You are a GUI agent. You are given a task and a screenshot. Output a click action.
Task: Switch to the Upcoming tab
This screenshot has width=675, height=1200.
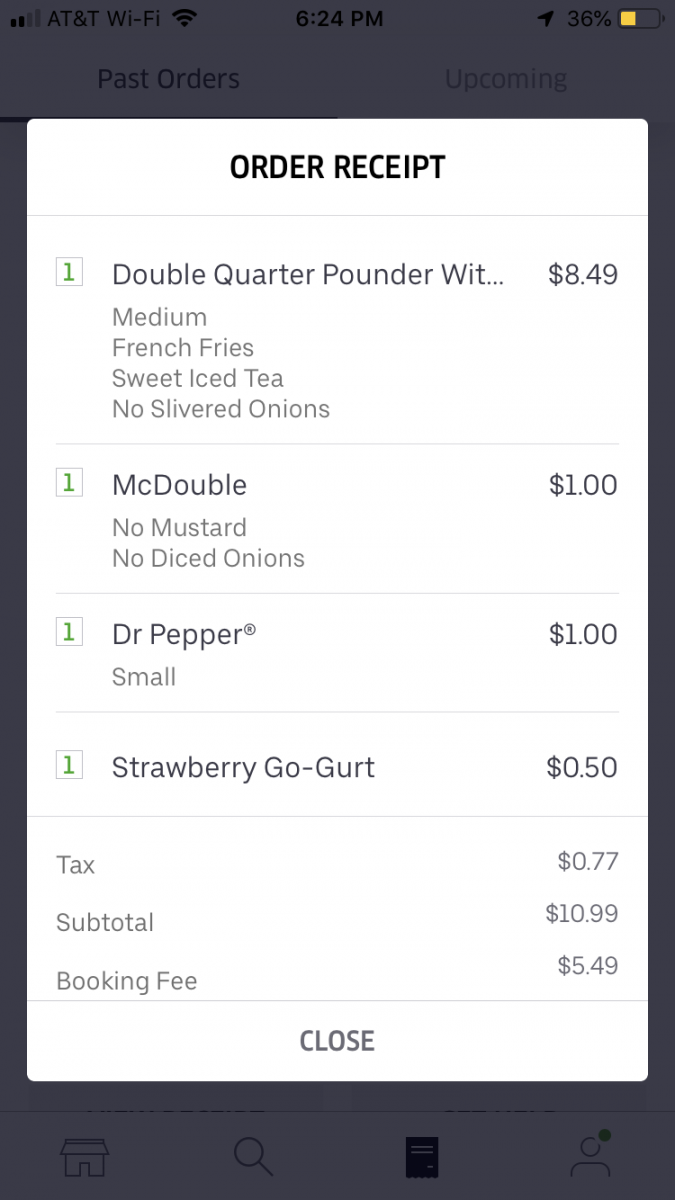[506, 79]
